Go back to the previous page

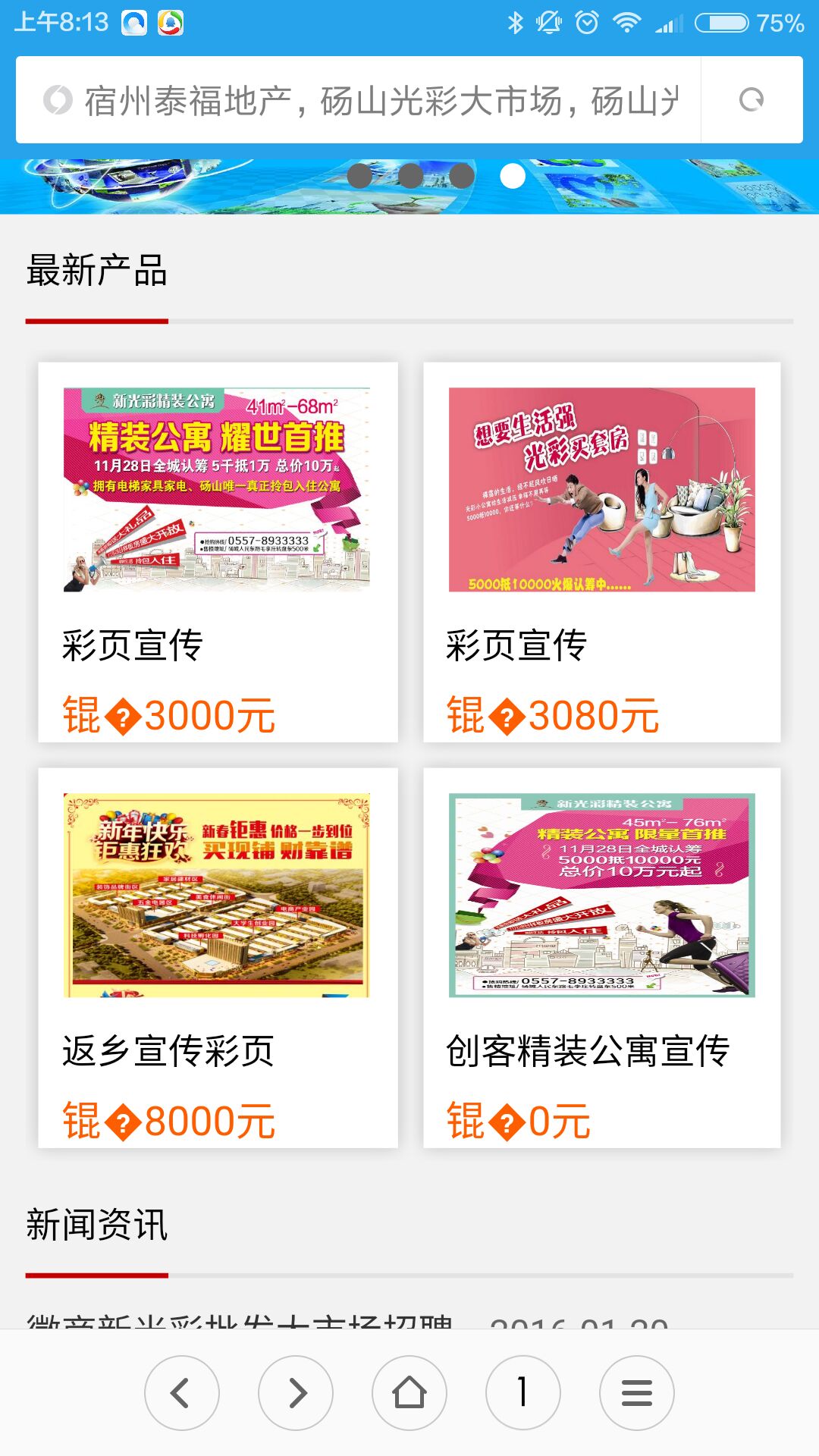point(181,1393)
